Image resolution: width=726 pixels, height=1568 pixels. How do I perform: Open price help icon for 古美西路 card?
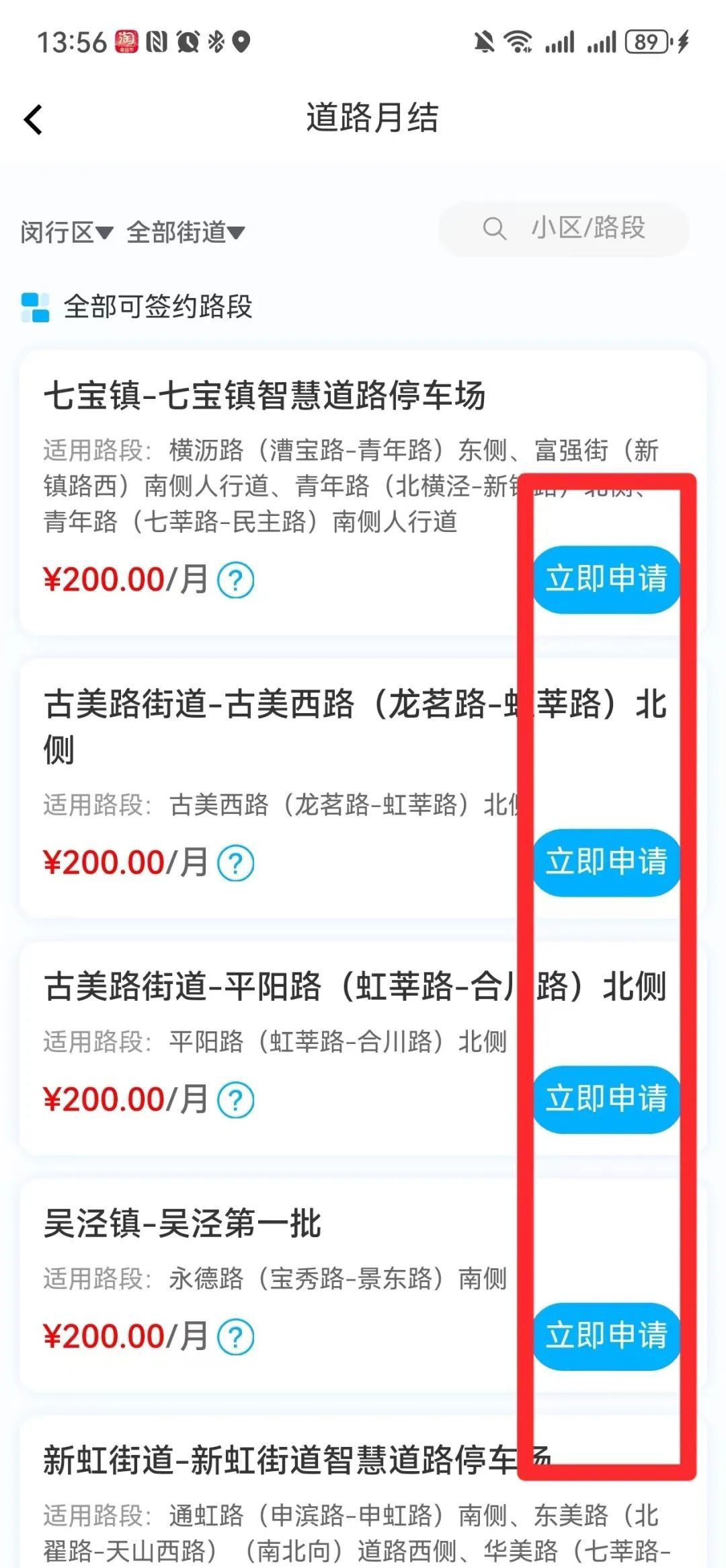pyautogui.click(x=236, y=864)
